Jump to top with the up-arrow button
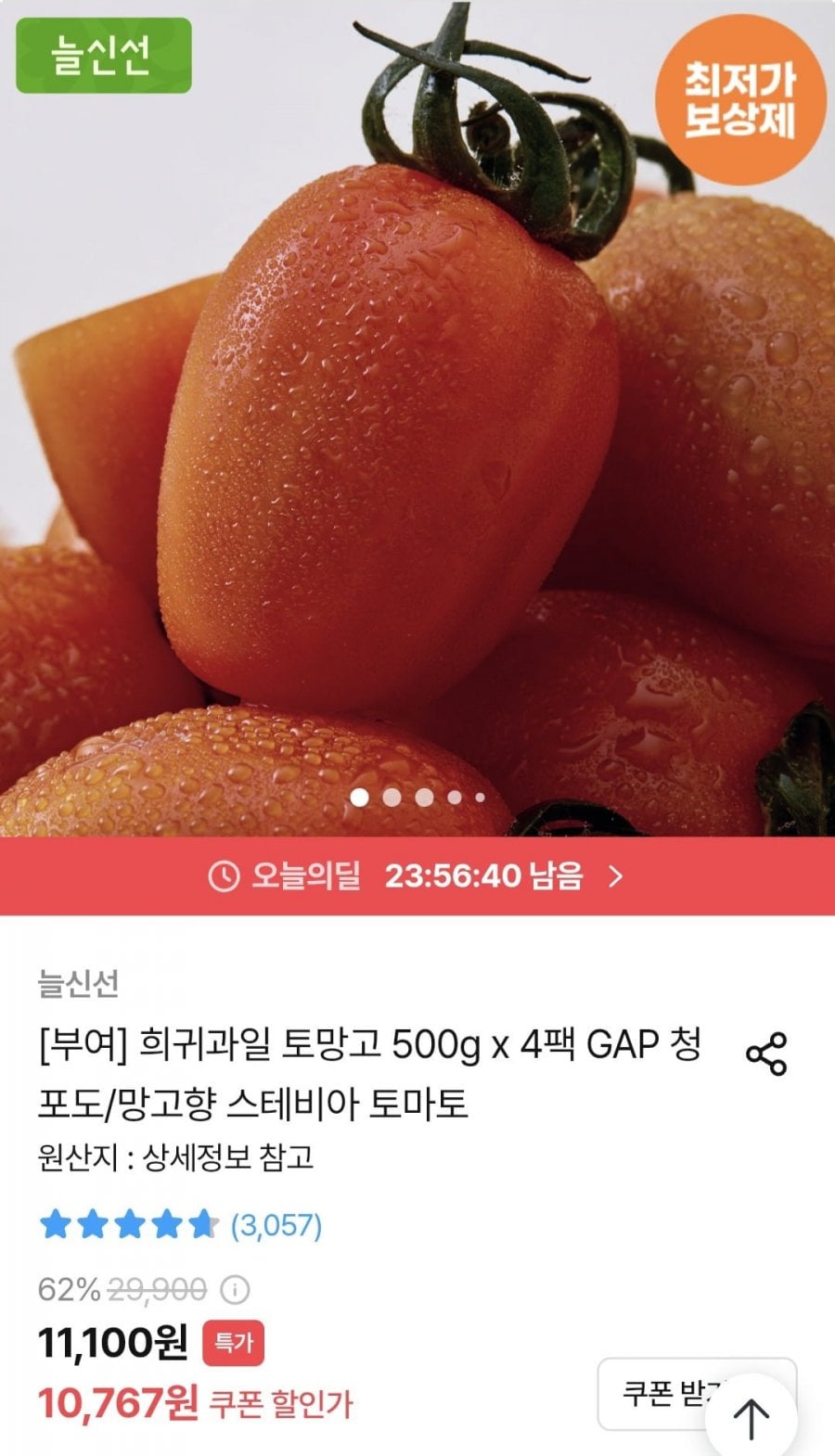Viewport: 835px width, 1456px height. pos(752,1418)
